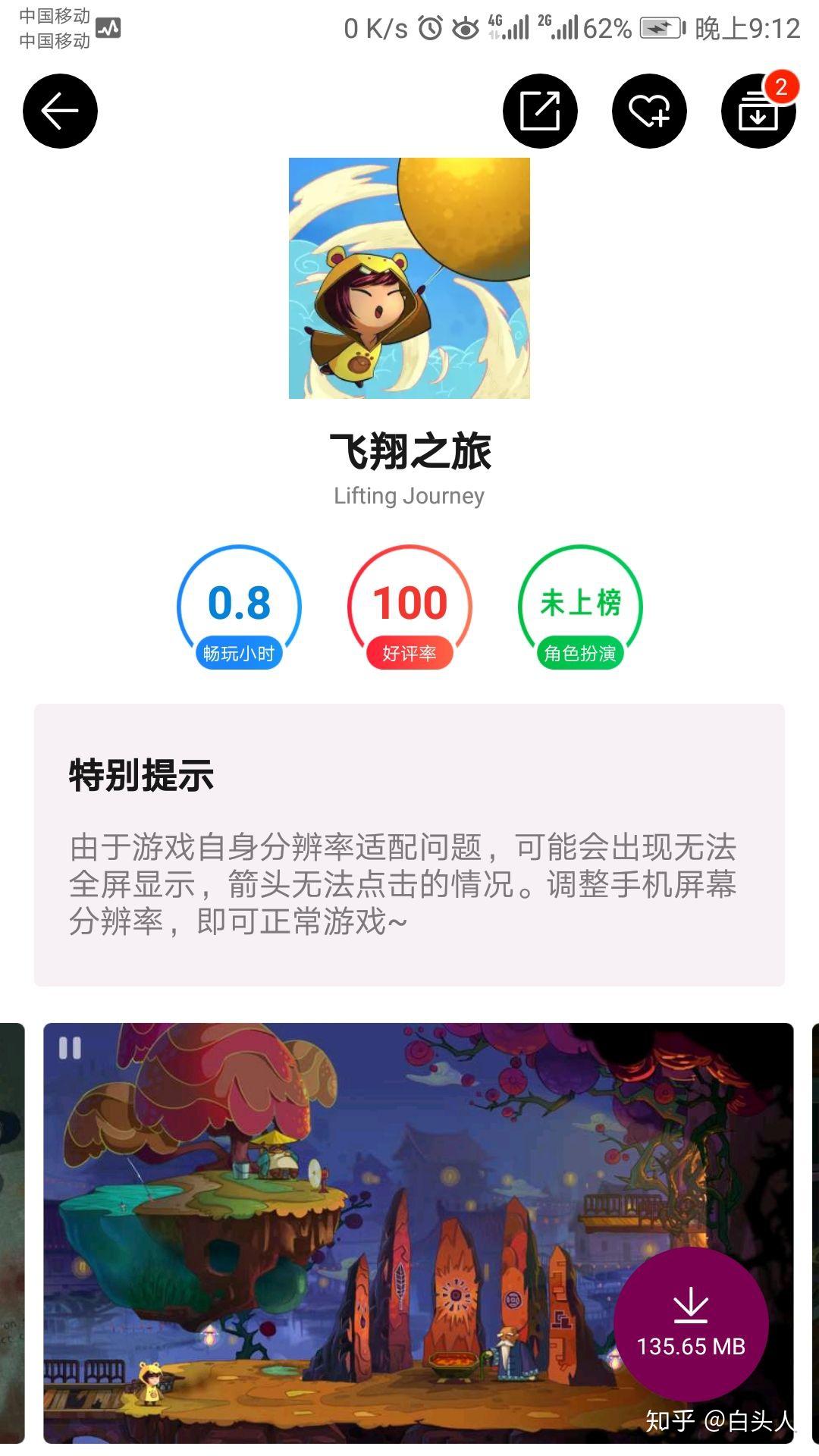Download the 135.65 MB game
Viewport: 819px width, 1456px height.
[x=691, y=1324]
